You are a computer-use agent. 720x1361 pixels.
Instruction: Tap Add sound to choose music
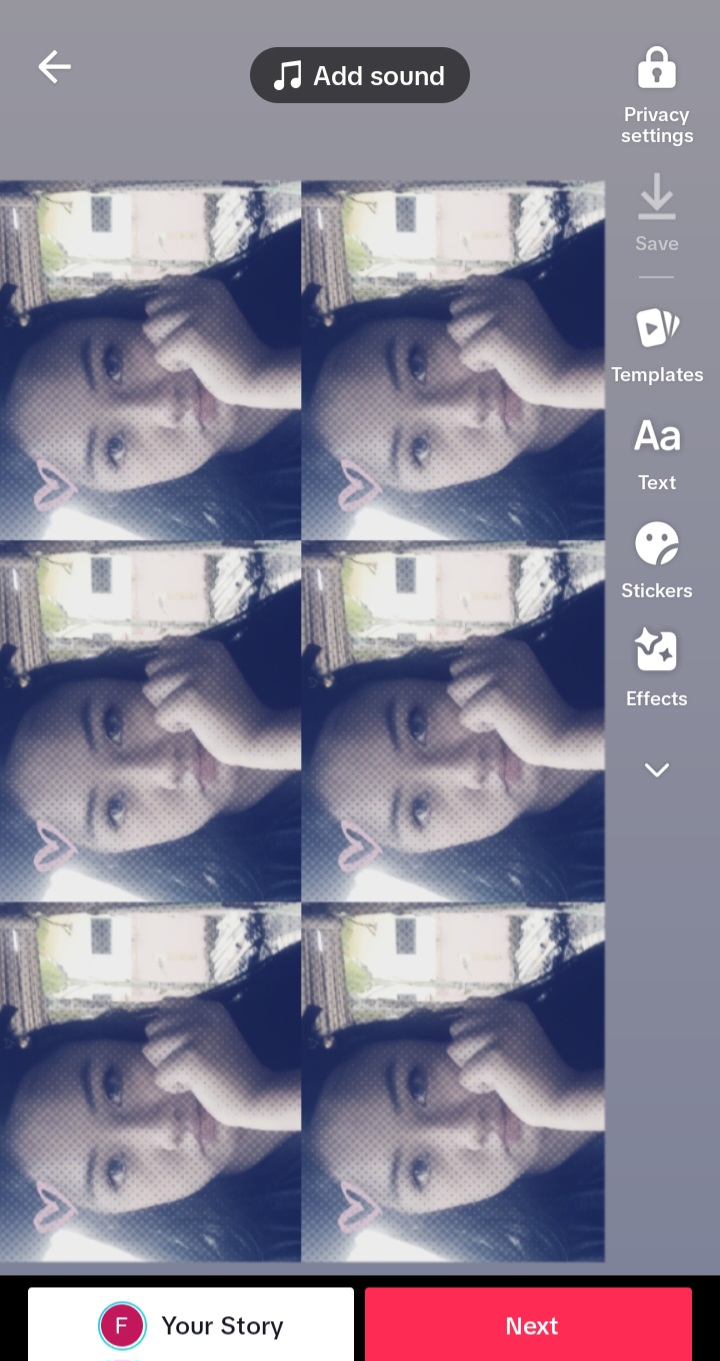point(360,75)
